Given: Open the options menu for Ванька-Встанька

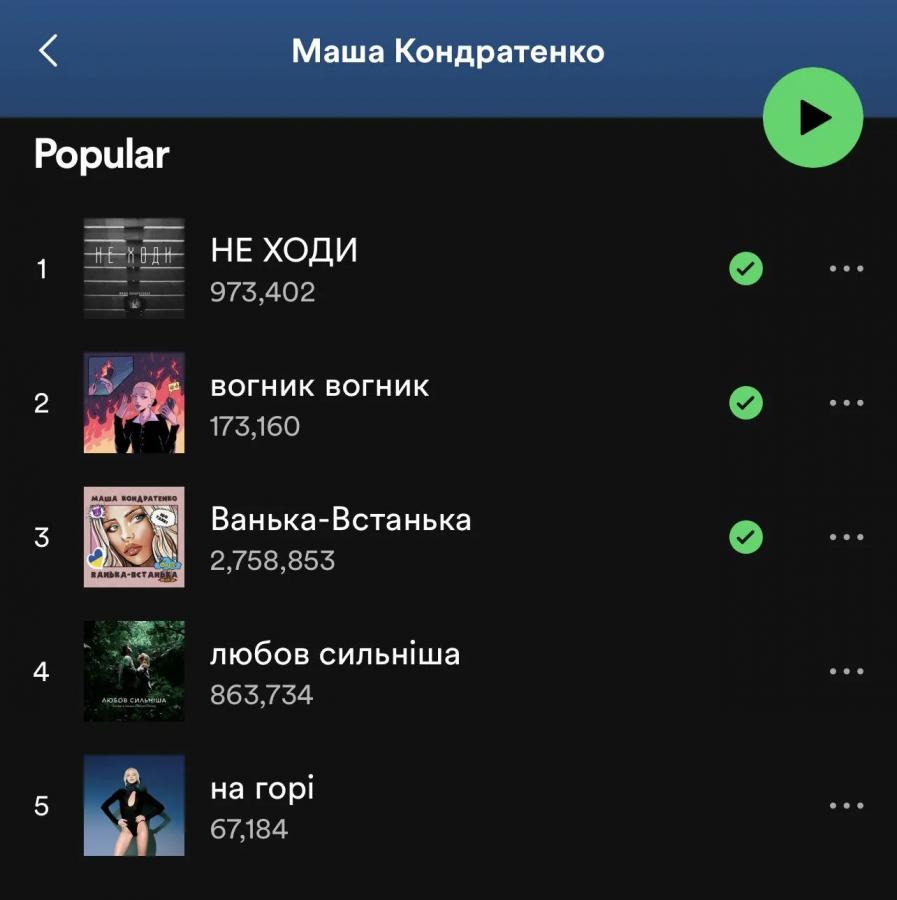Looking at the screenshot, I should coord(846,537).
